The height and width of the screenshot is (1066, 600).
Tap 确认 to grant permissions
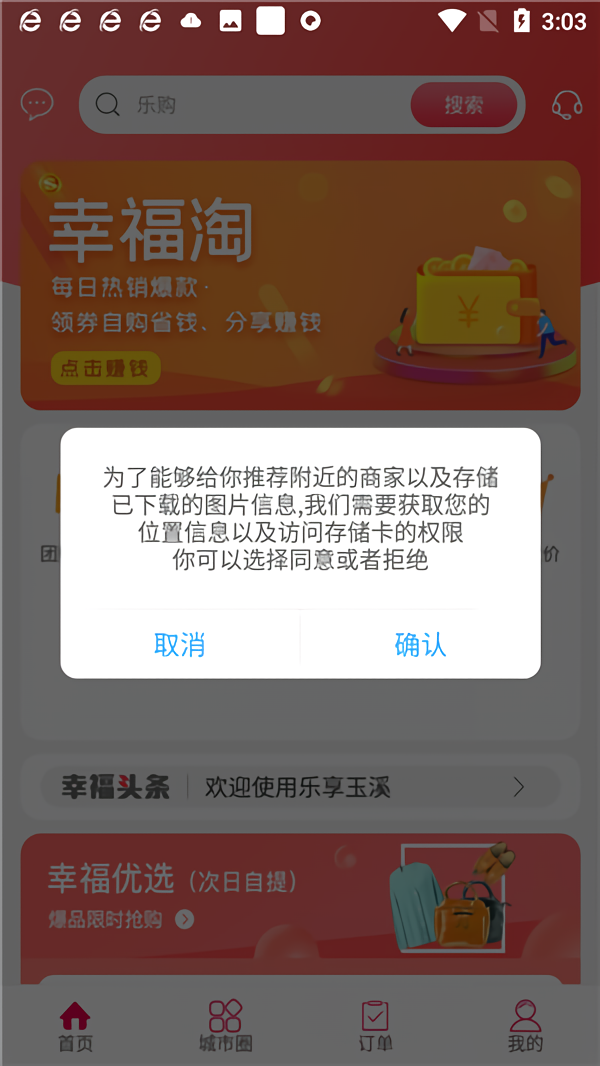pyautogui.click(x=420, y=645)
